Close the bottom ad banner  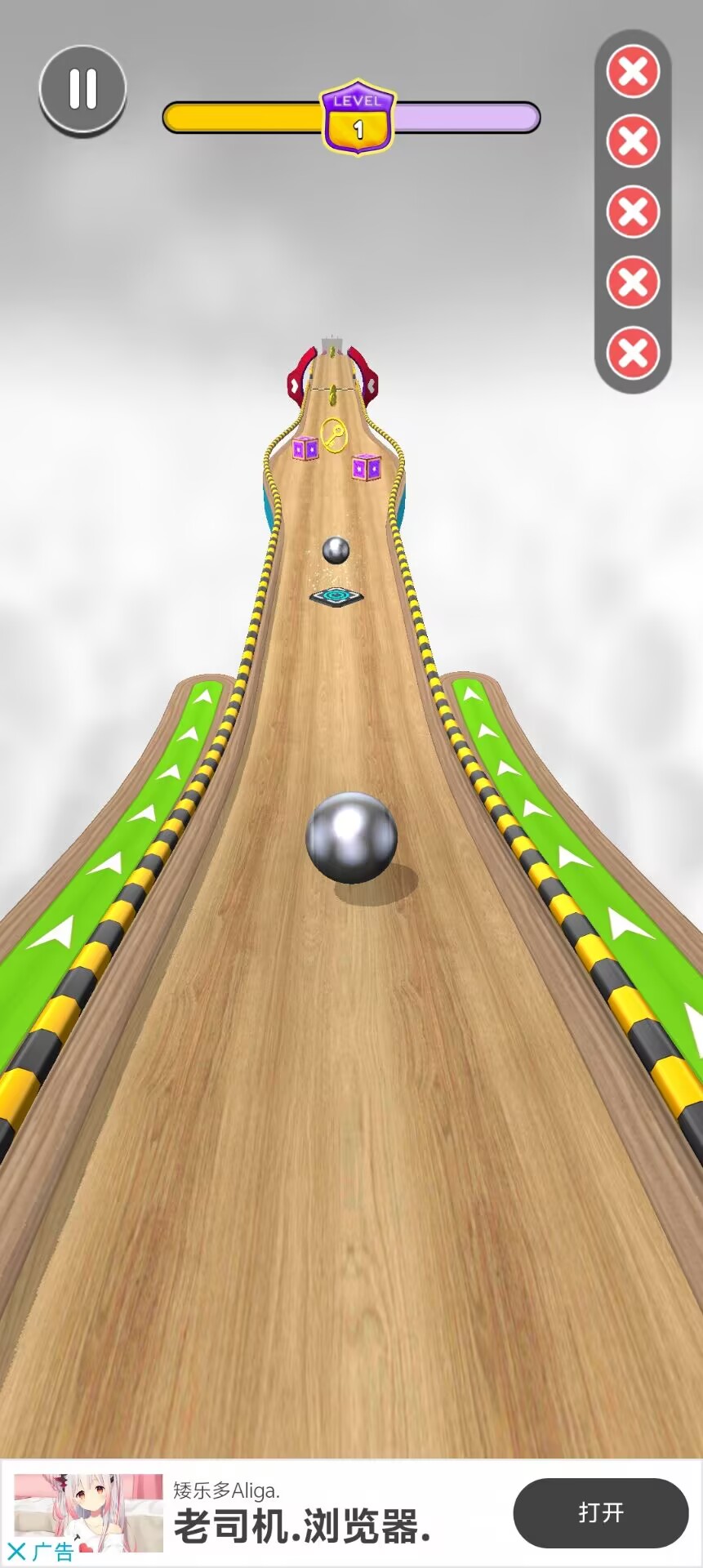pyautogui.click(x=16, y=1551)
